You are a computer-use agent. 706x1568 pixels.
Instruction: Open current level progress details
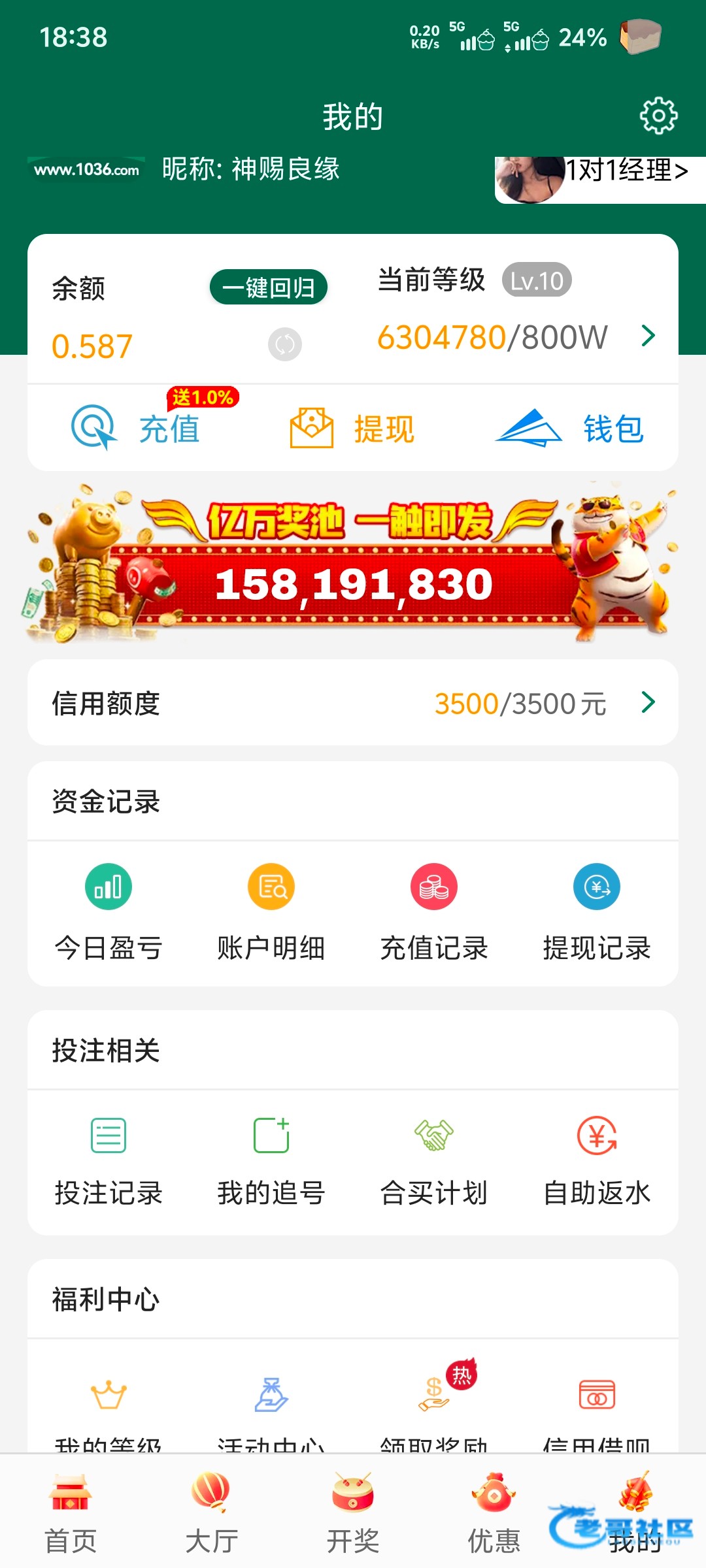pos(648,336)
